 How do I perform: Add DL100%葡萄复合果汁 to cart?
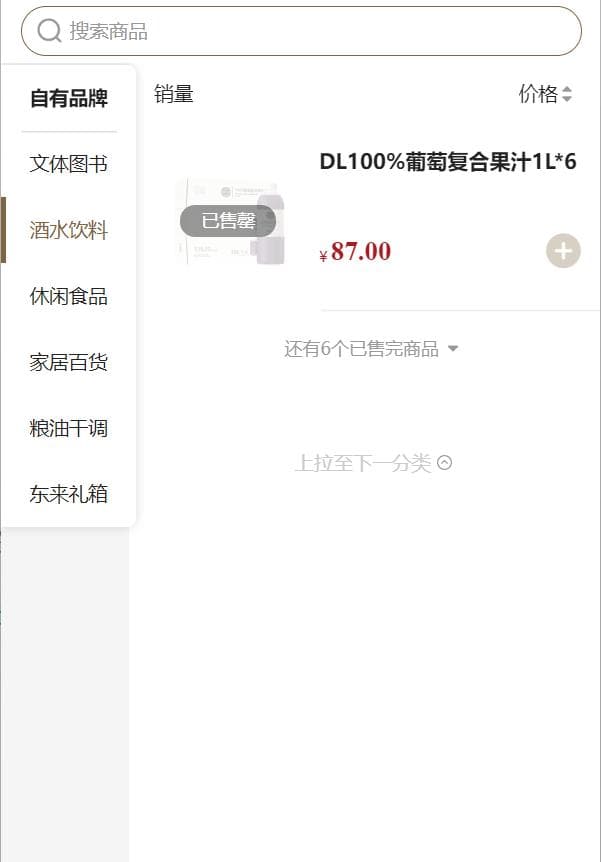[563, 251]
